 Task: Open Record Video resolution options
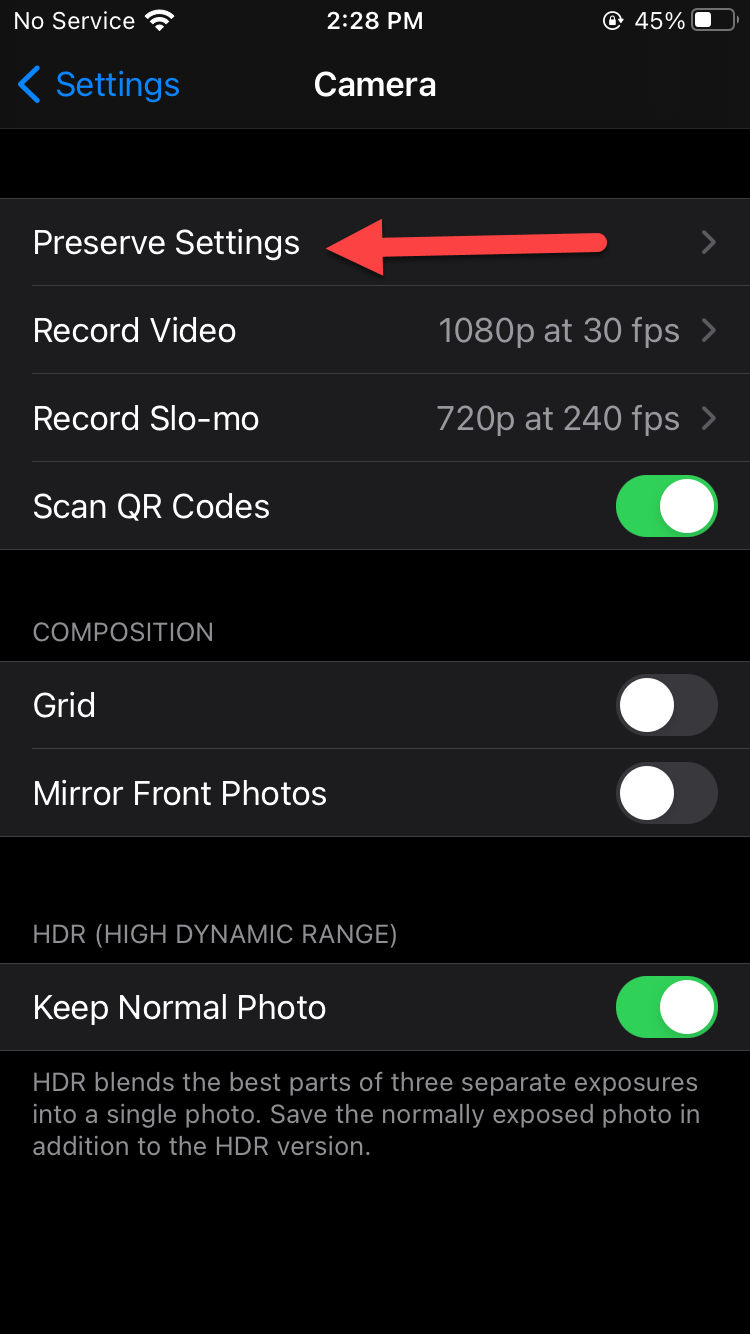375,331
